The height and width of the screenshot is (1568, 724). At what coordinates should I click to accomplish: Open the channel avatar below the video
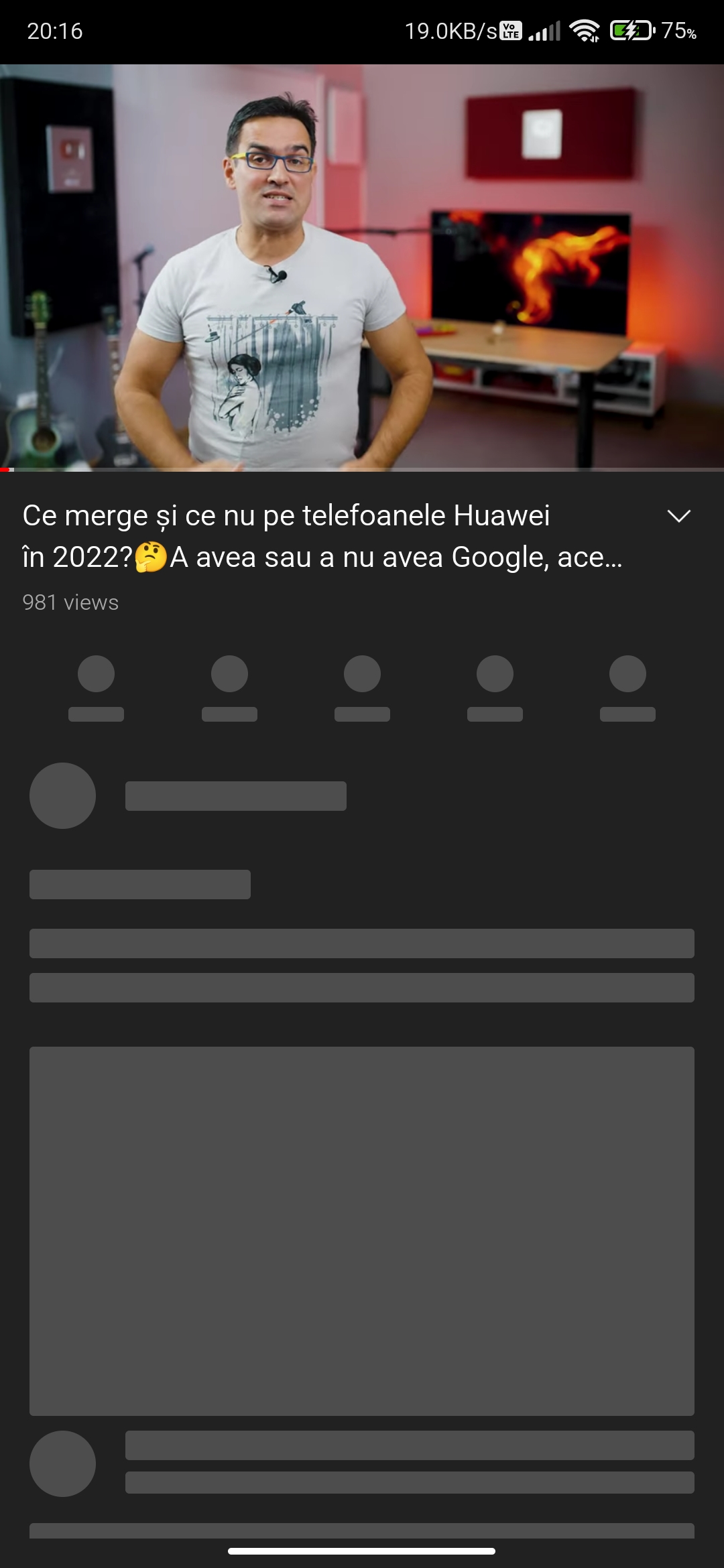coord(62,795)
